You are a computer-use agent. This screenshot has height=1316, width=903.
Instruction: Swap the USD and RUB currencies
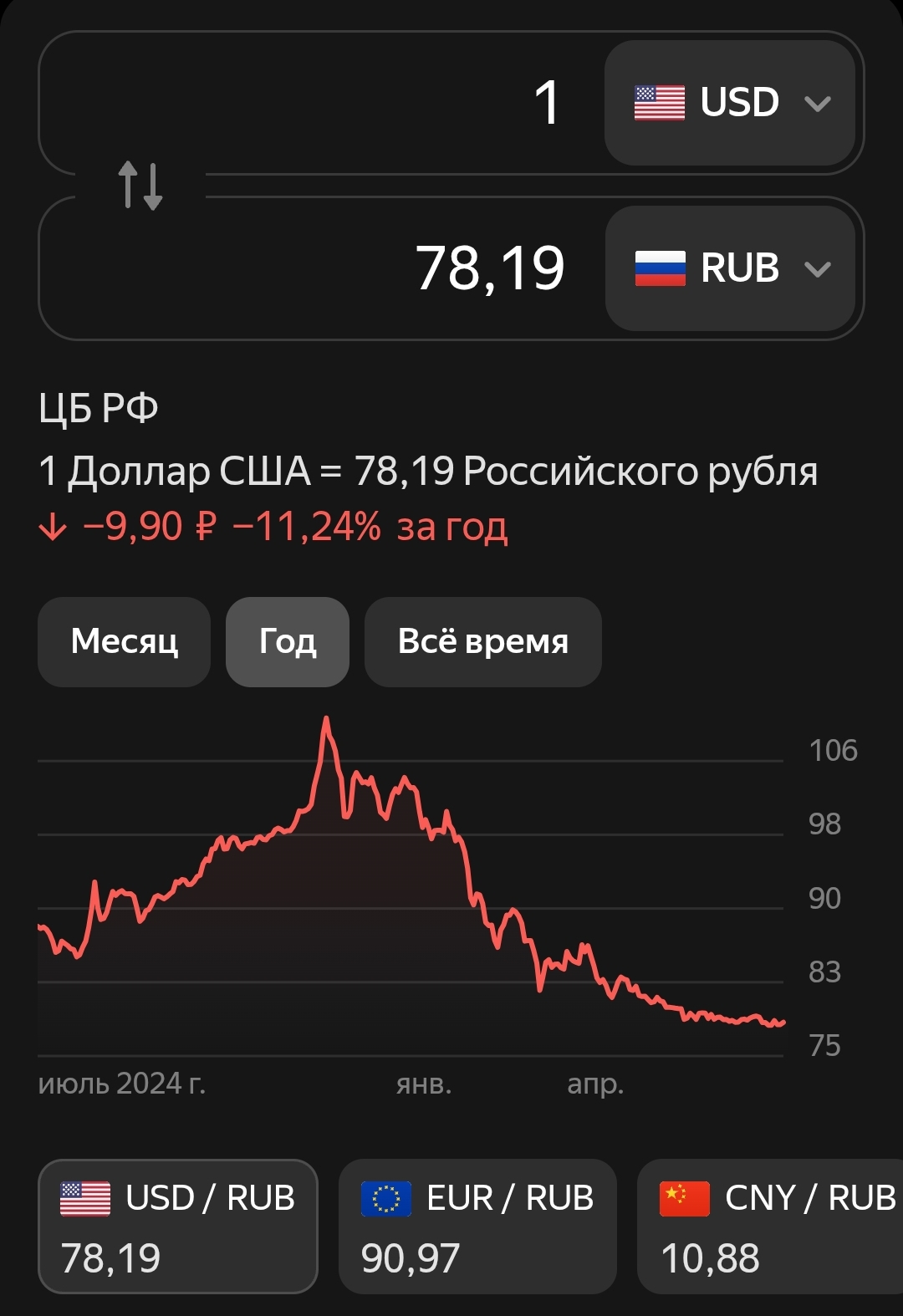(140, 186)
